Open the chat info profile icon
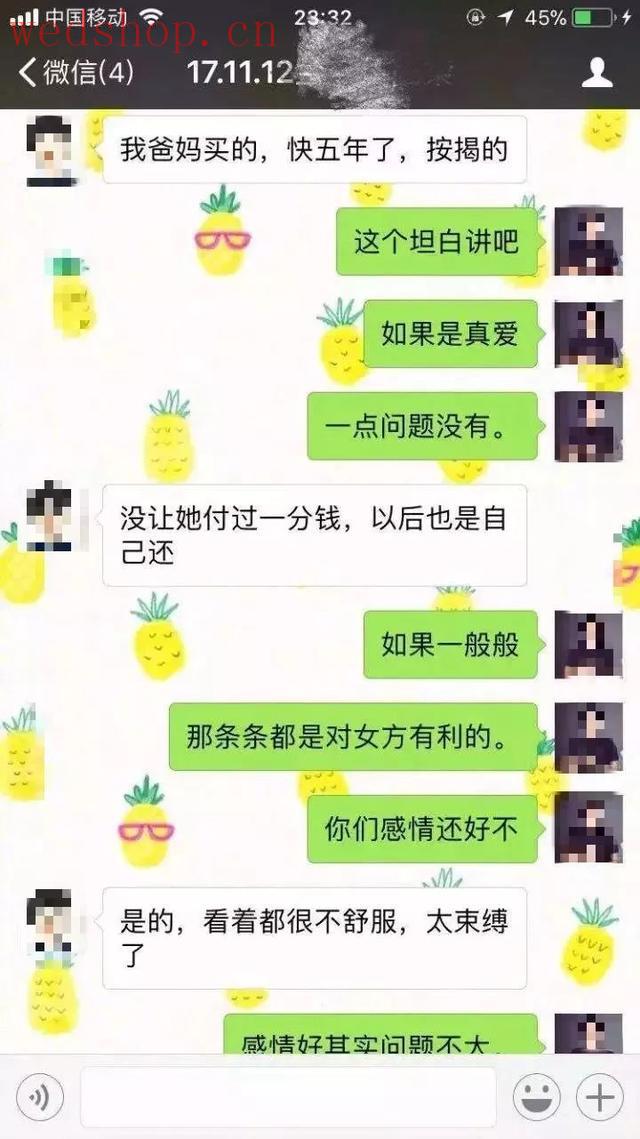The height and width of the screenshot is (1139, 640). [x=597, y=72]
